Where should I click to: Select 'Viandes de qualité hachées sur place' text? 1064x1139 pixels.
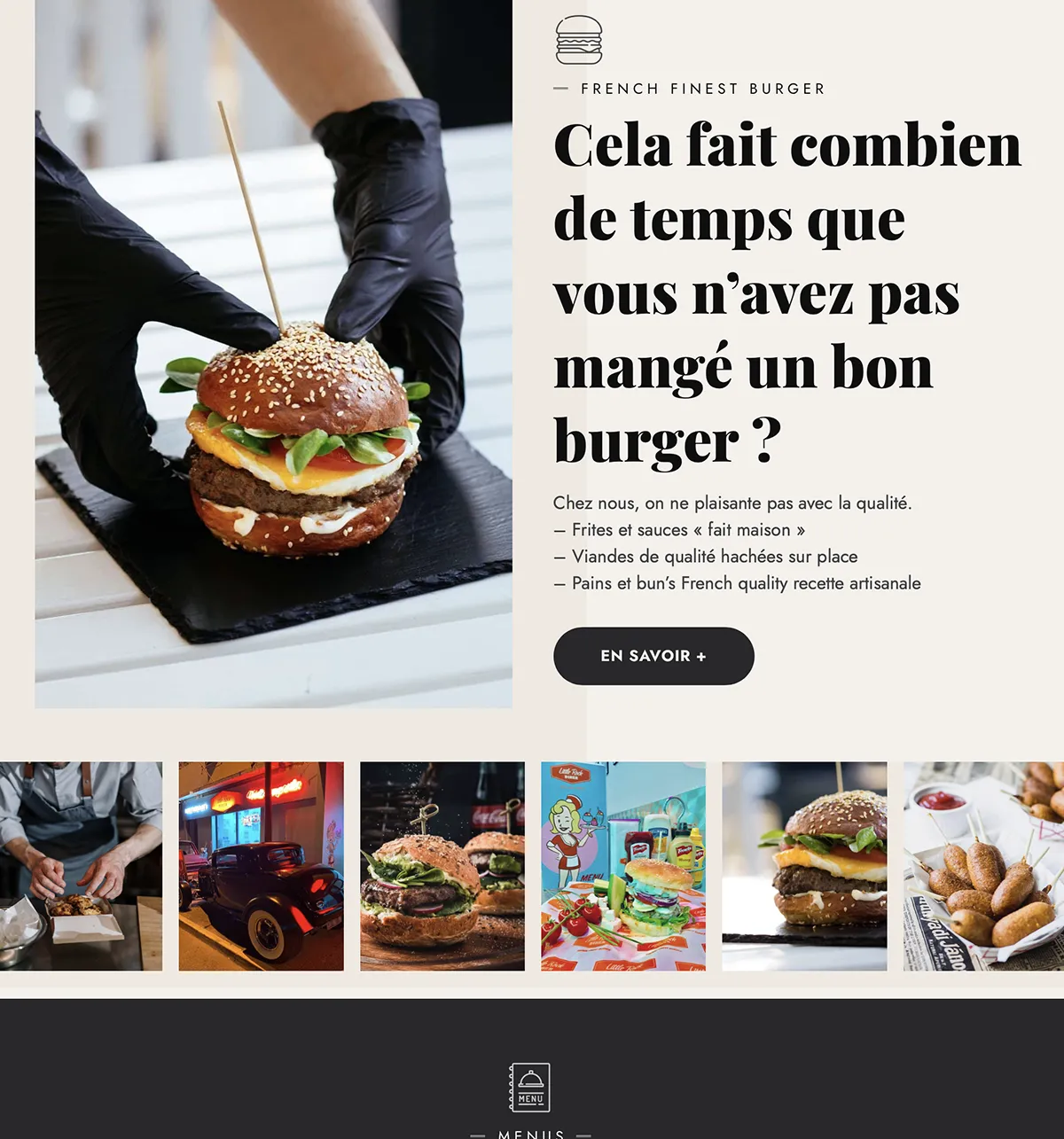(x=706, y=557)
